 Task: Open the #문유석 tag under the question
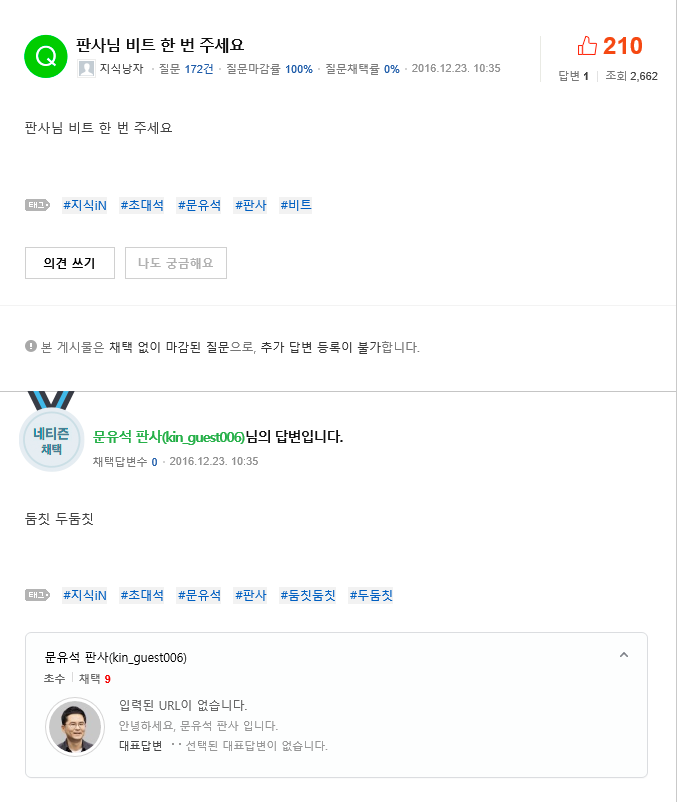point(199,205)
